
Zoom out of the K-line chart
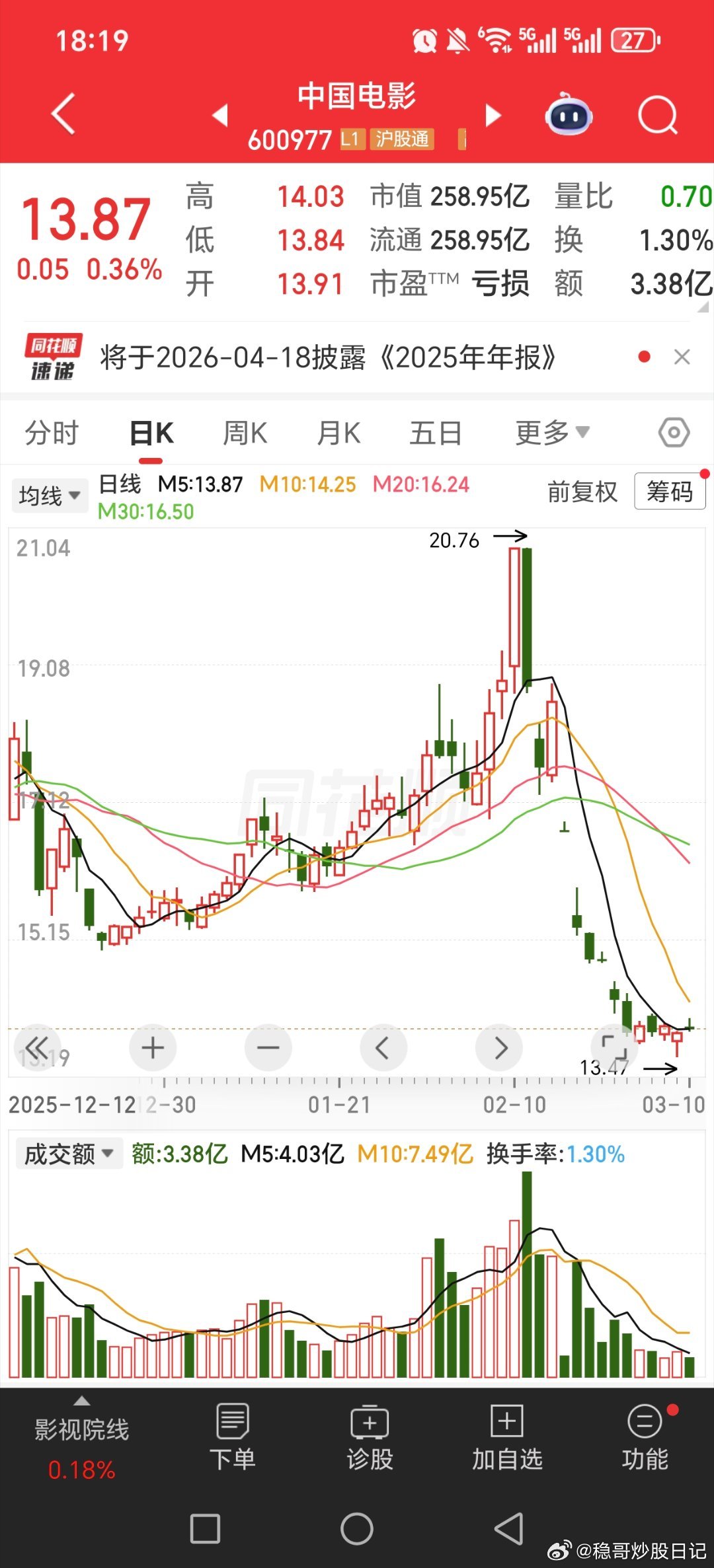[267, 1047]
